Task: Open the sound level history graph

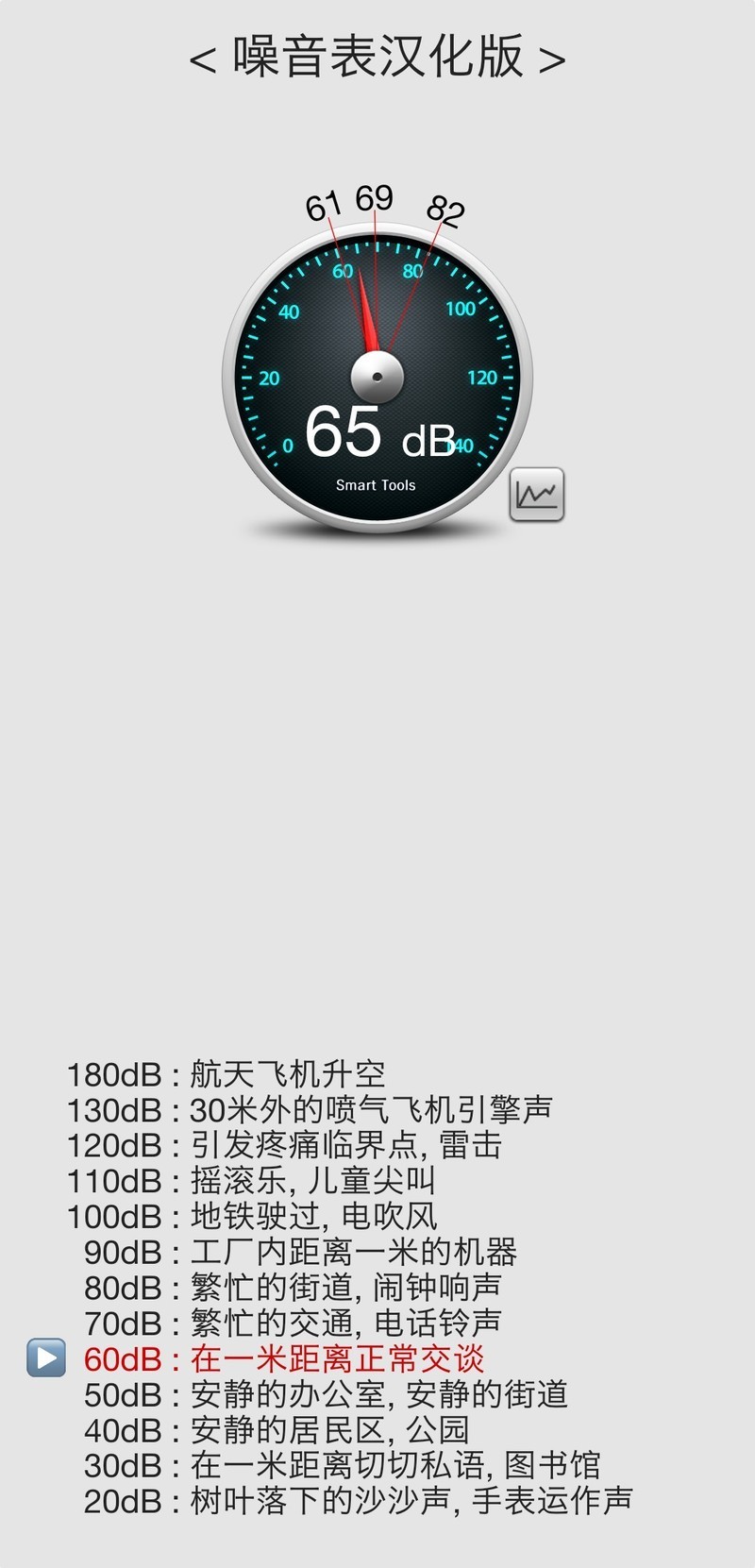Action: 537,494
